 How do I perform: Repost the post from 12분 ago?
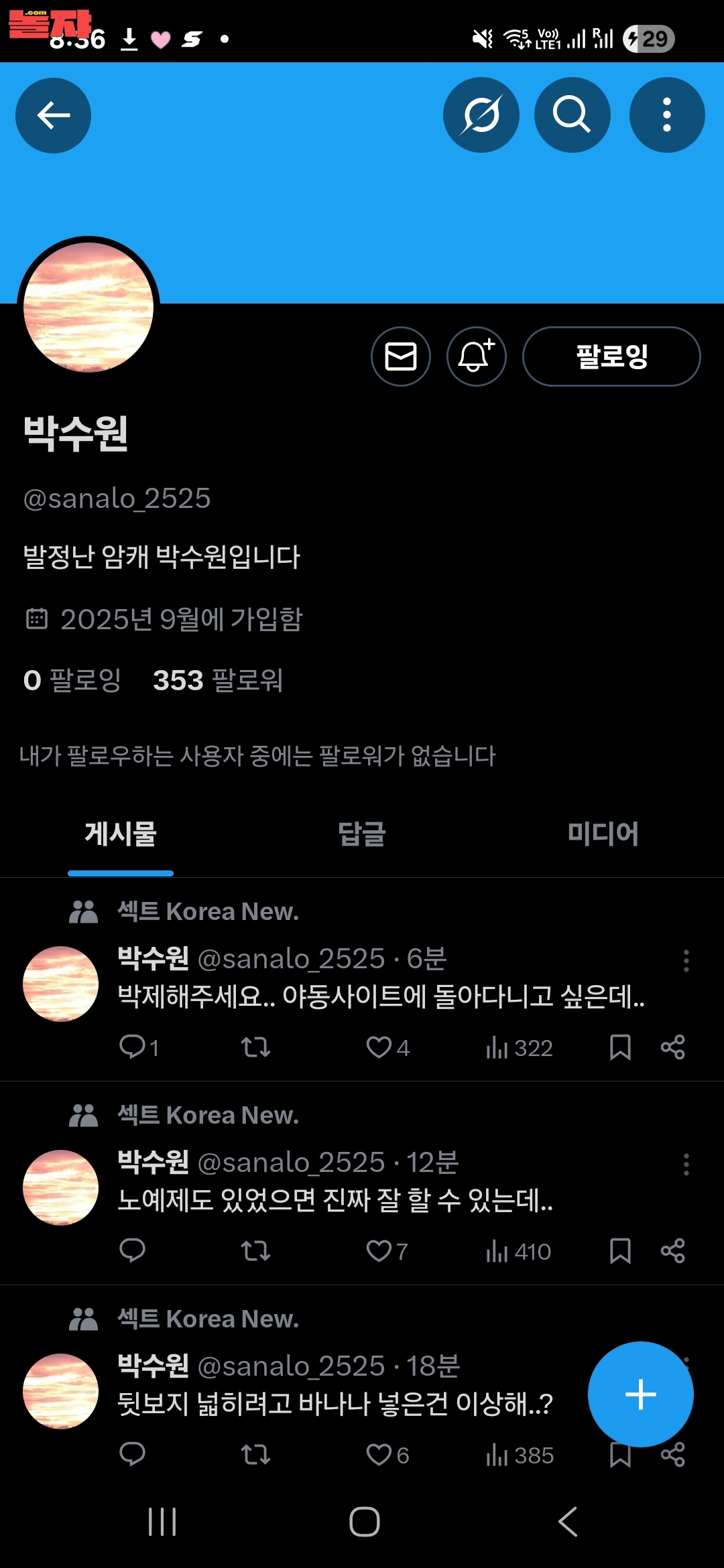[x=255, y=1251]
